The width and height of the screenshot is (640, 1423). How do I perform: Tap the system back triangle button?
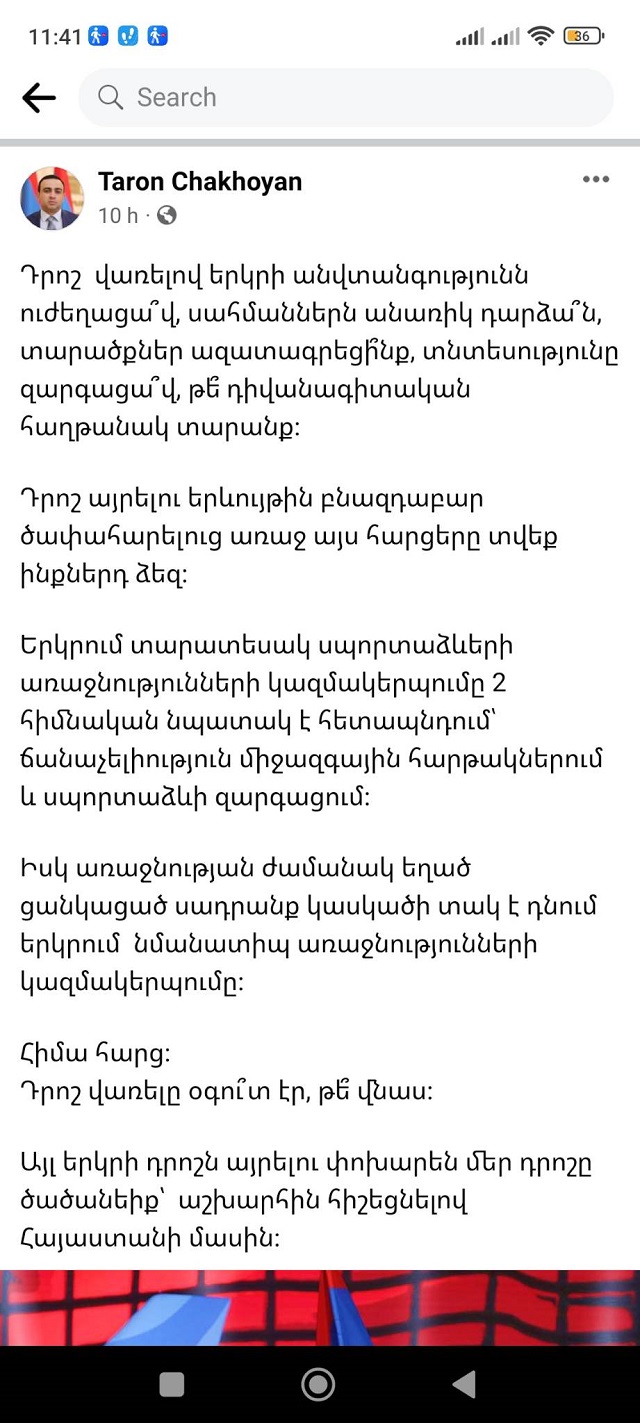tap(464, 1384)
